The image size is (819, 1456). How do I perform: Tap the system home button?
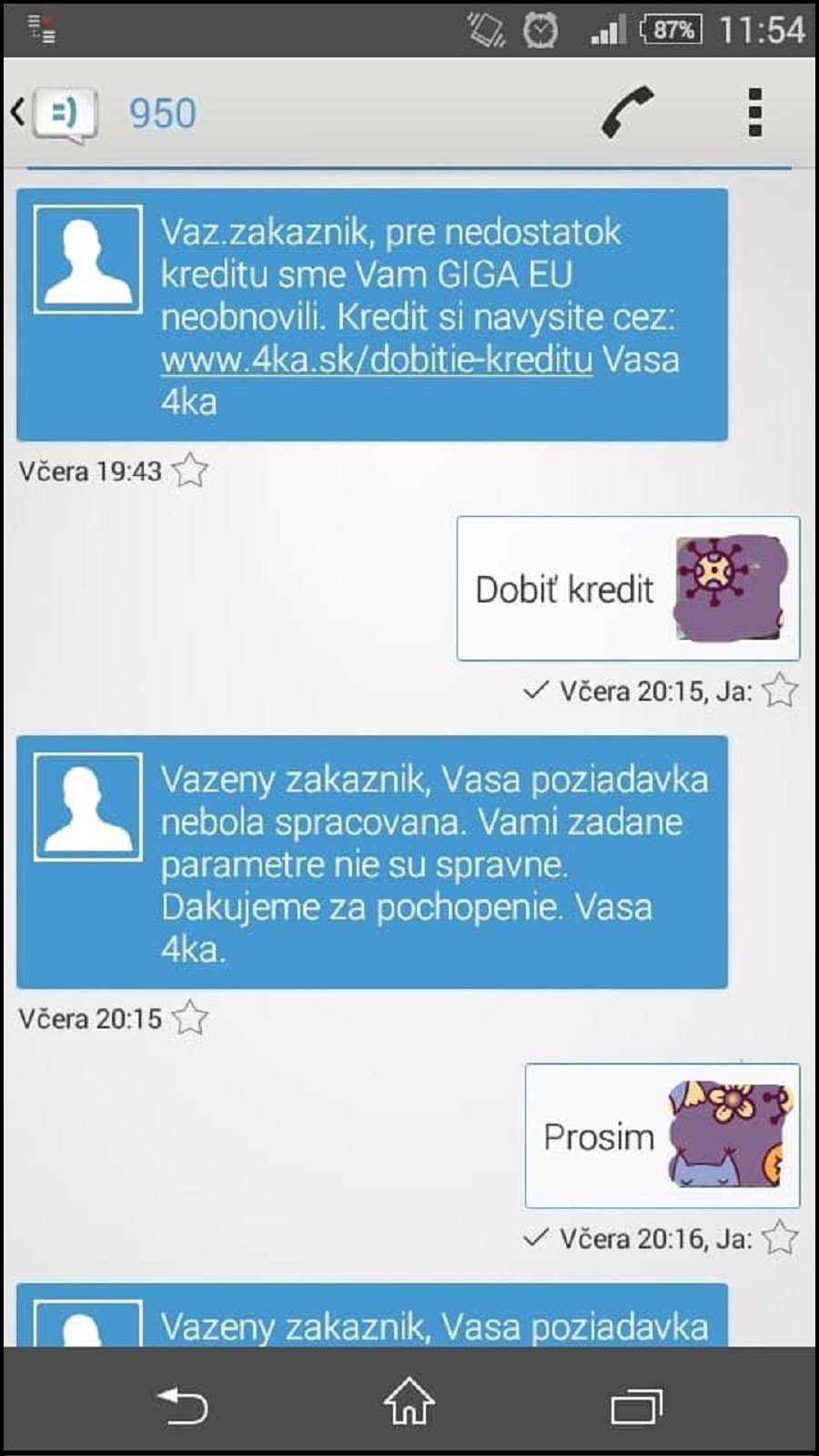(x=409, y=1402)
